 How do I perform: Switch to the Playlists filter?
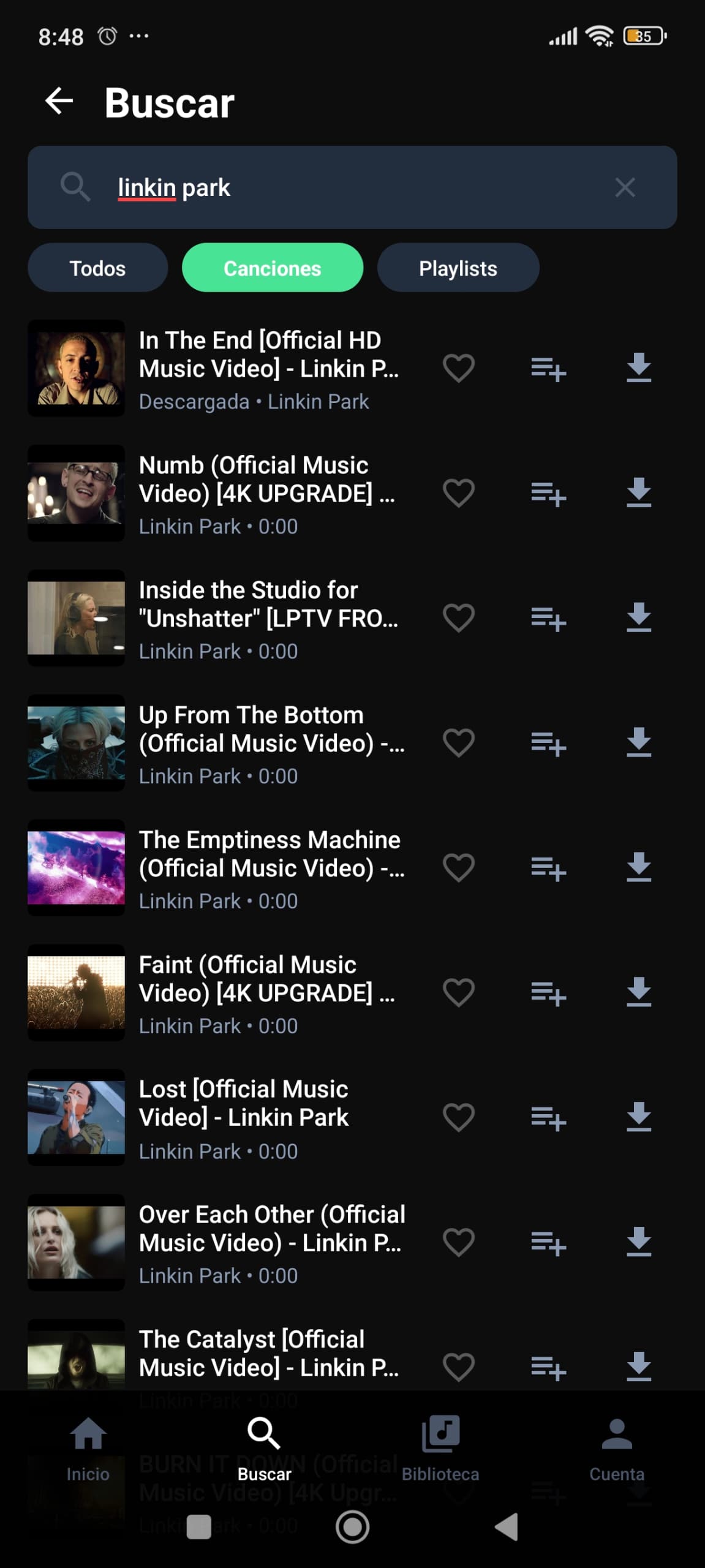pos(458,268)
